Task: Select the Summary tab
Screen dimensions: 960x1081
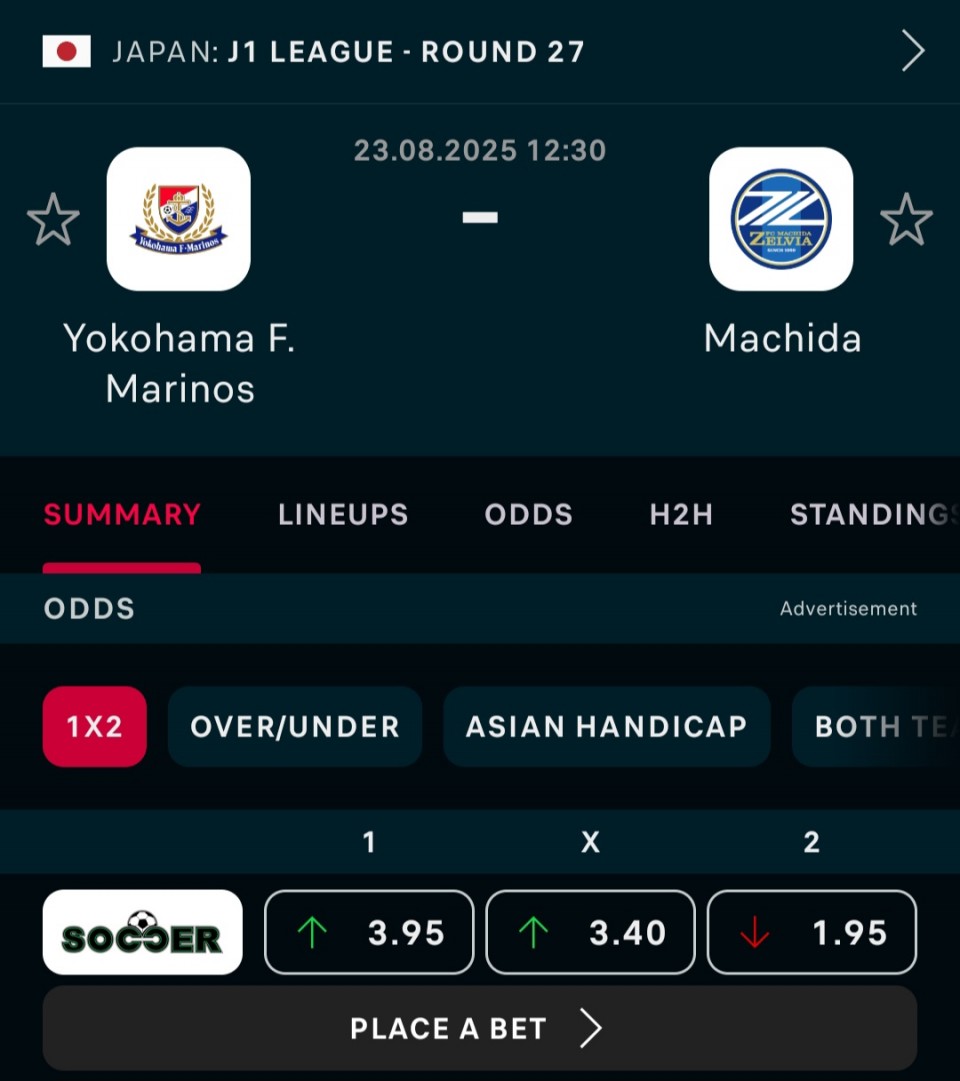Action: click(122, 515)
